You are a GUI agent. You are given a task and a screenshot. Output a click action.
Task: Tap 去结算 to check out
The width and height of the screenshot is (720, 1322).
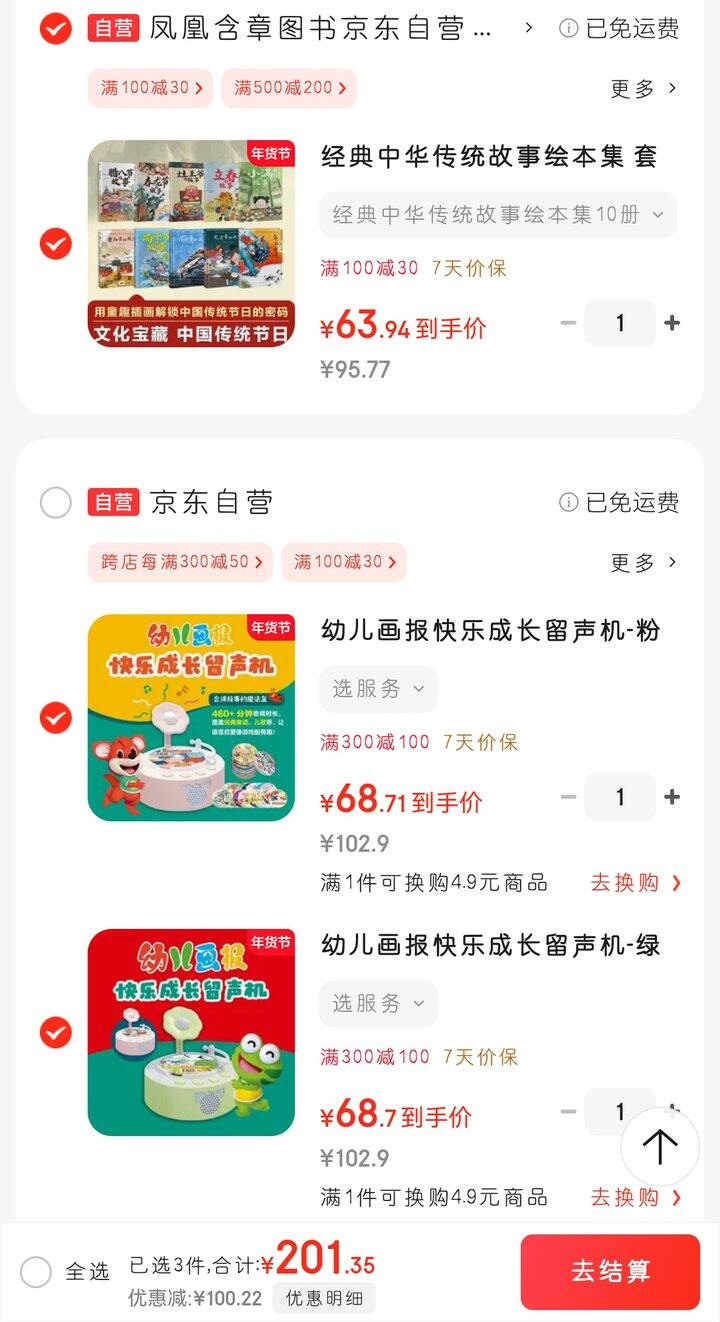pyautogui.click(x=610, y=1271)
